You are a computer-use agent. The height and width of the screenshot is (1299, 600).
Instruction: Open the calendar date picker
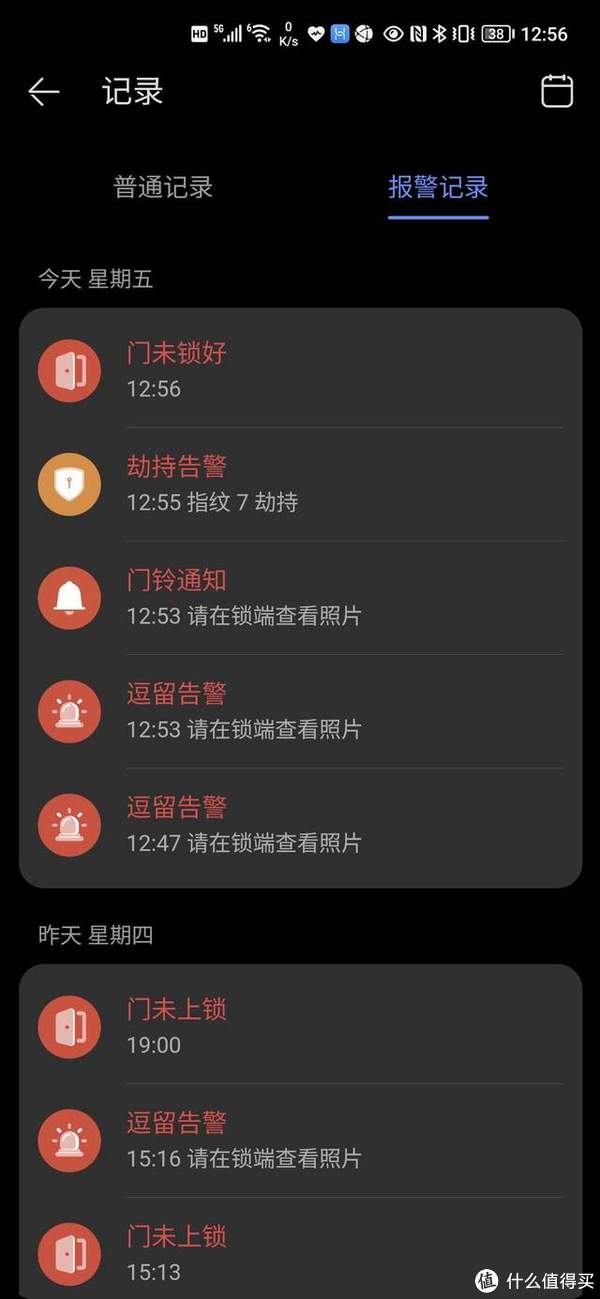(x=557, y=92)
